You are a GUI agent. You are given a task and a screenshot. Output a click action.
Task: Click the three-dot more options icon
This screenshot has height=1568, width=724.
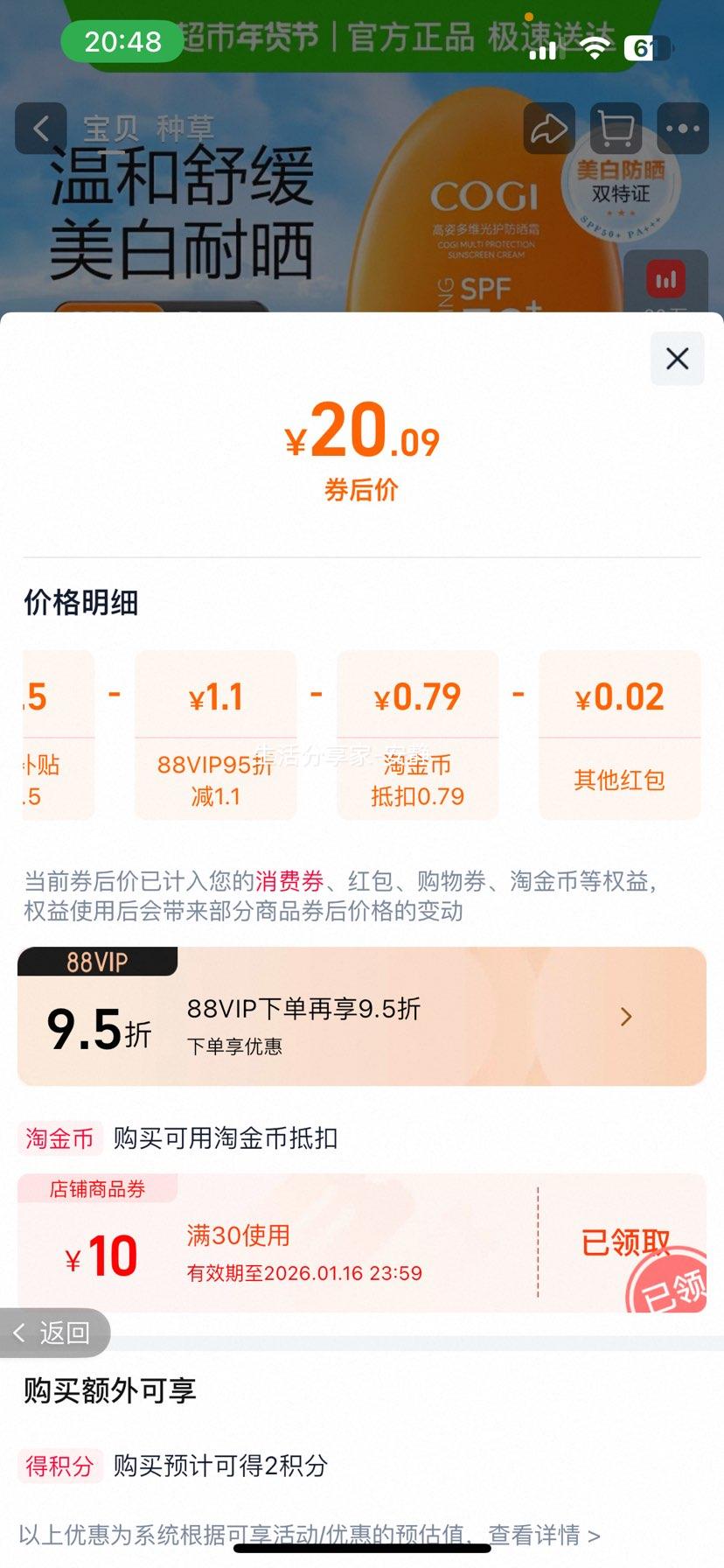(682, 129)
